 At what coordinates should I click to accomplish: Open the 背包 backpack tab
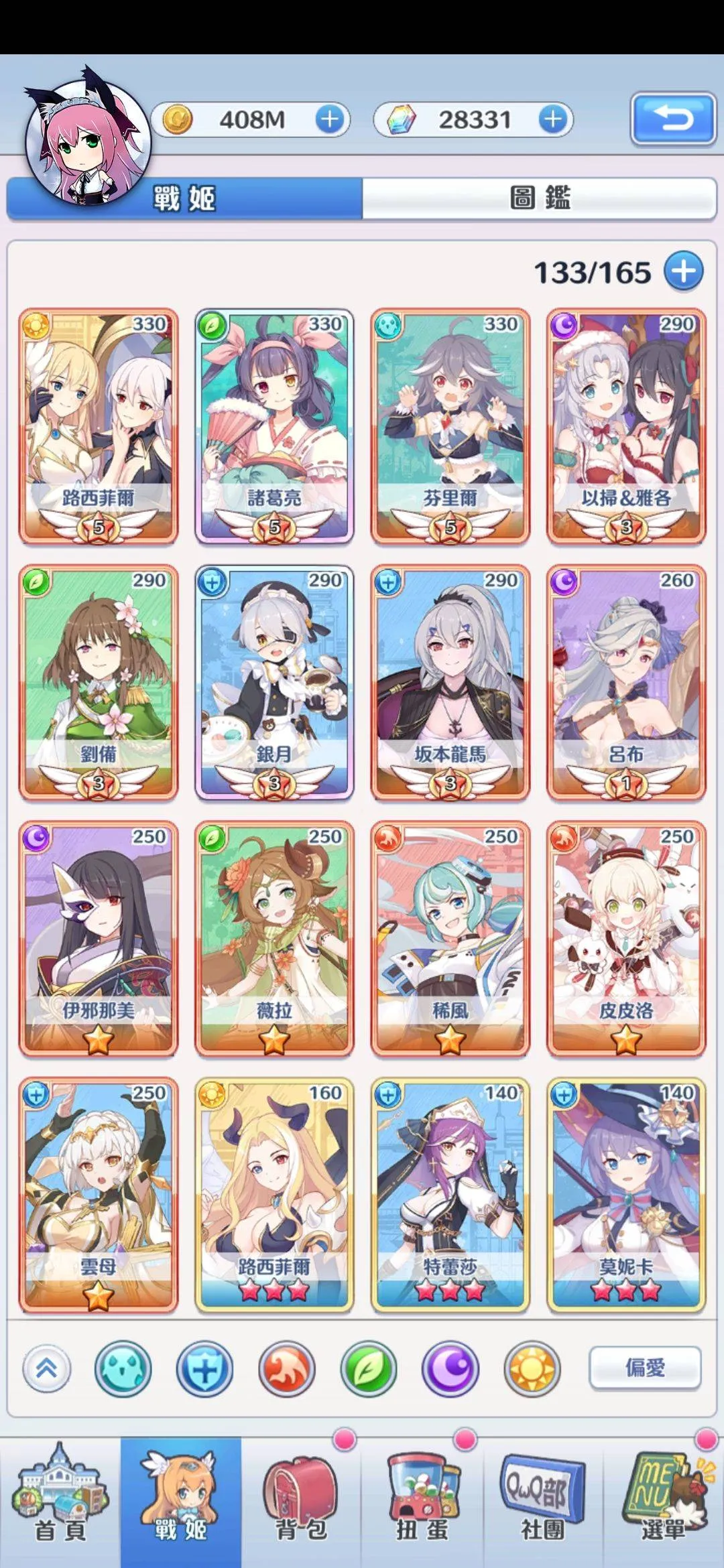tap(301, 1501)
